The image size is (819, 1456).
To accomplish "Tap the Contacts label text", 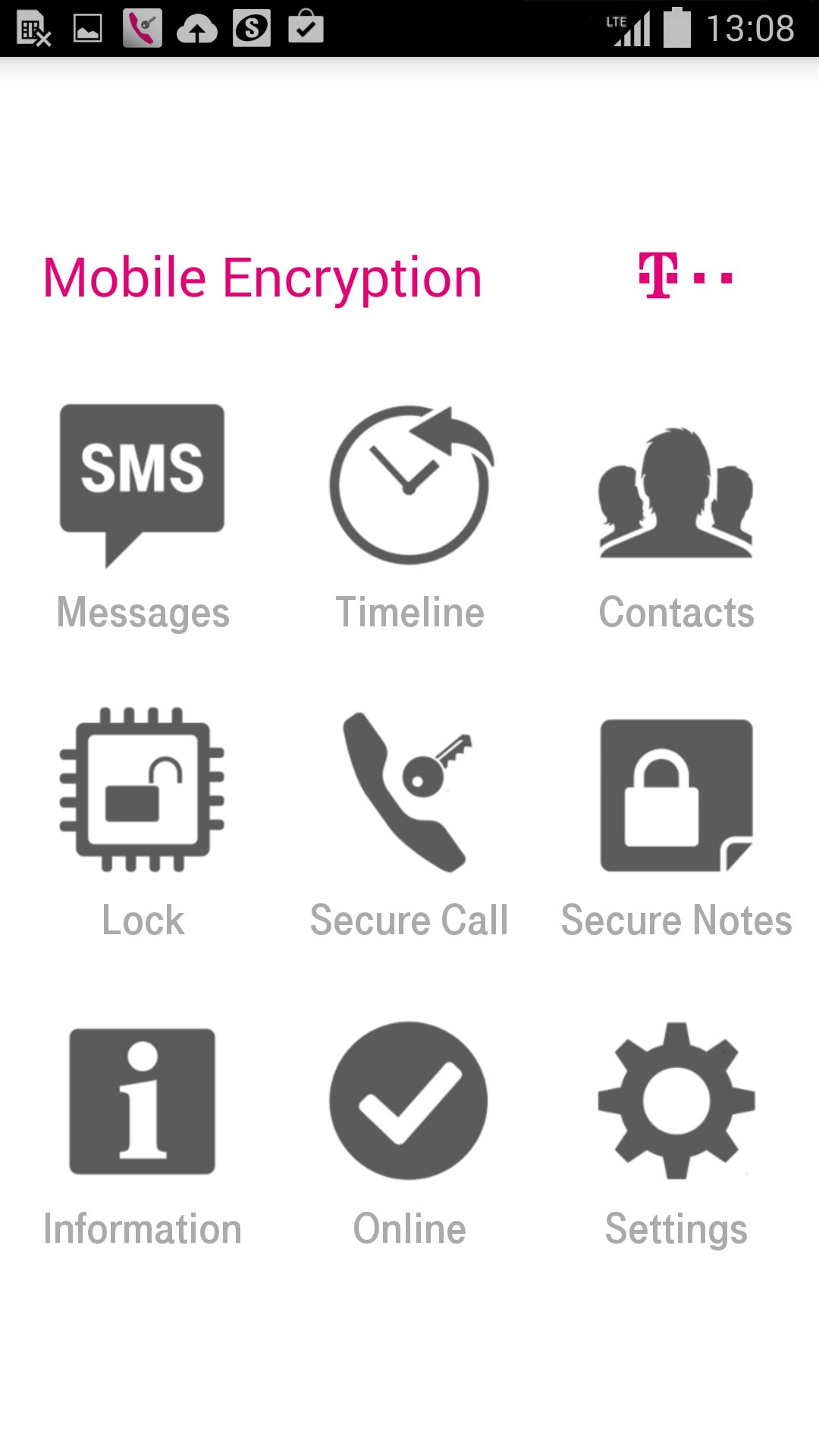I will (676, 613).
